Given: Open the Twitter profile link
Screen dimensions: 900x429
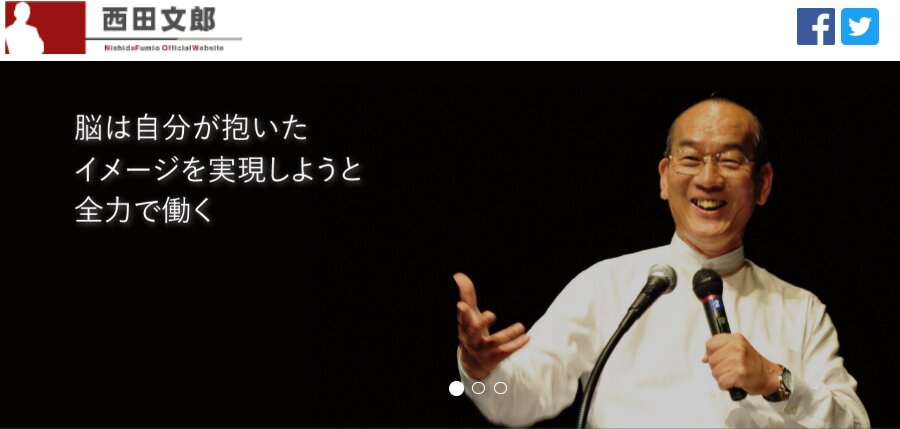Looking at the screenshot, I should point(860,26).
